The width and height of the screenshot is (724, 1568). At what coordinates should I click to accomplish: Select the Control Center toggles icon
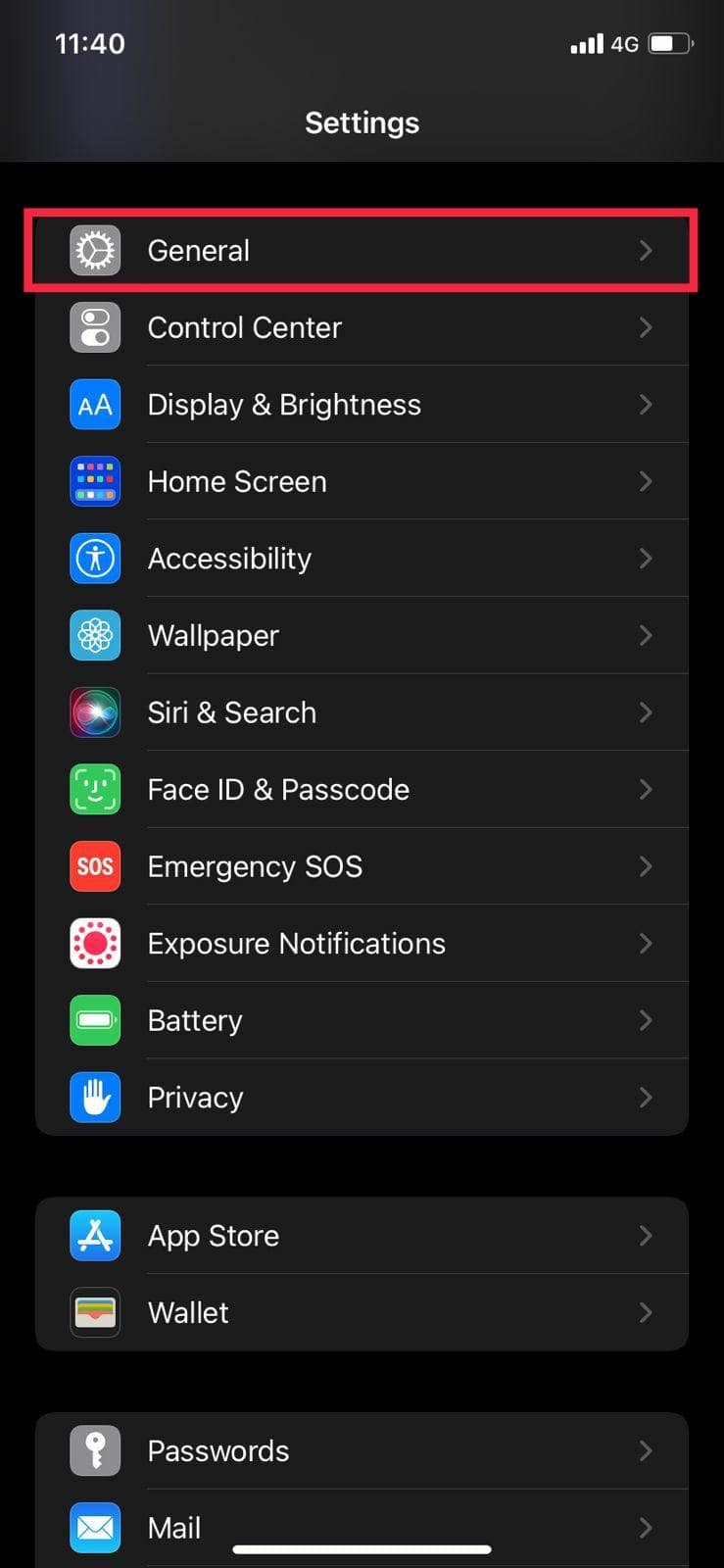click(x=94, y=327)
